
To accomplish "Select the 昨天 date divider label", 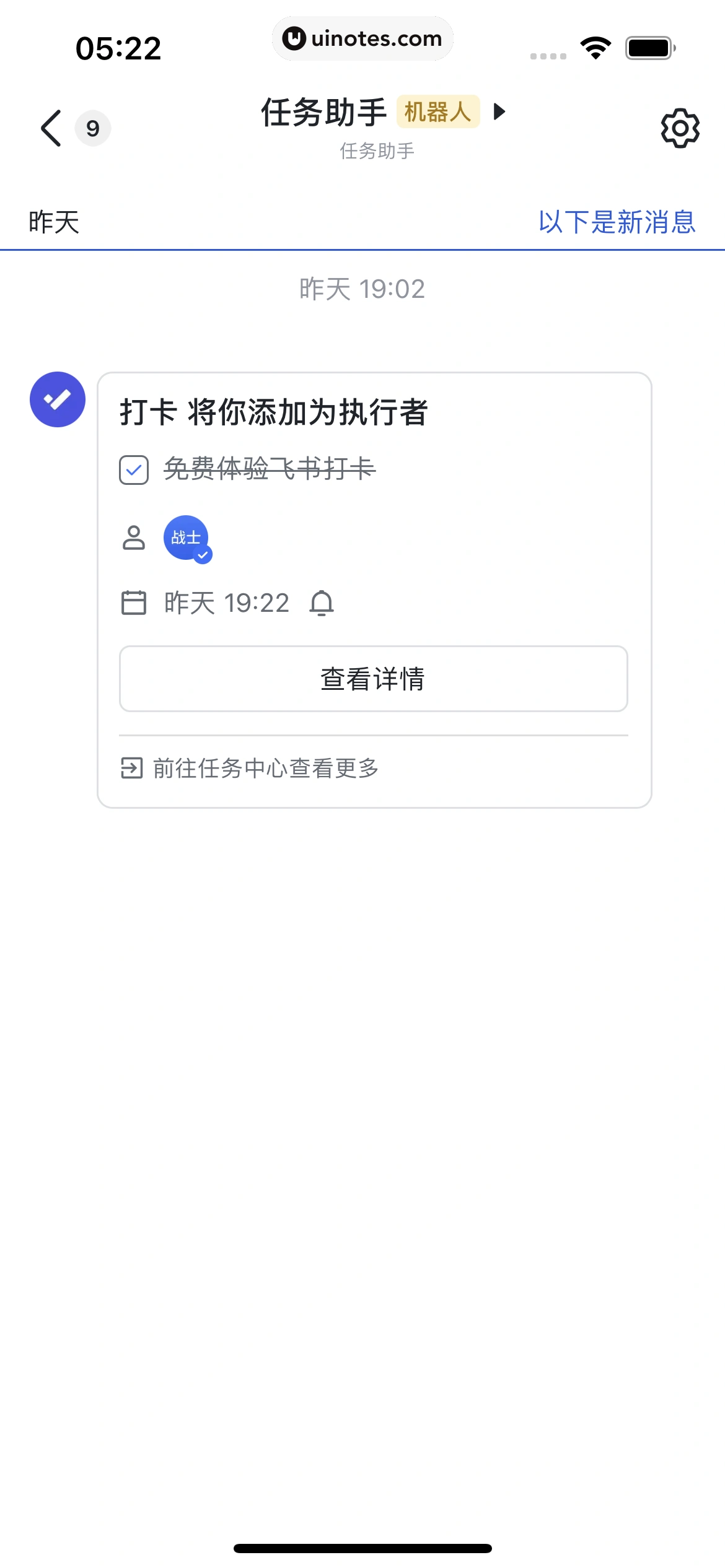I will (53, 223).
